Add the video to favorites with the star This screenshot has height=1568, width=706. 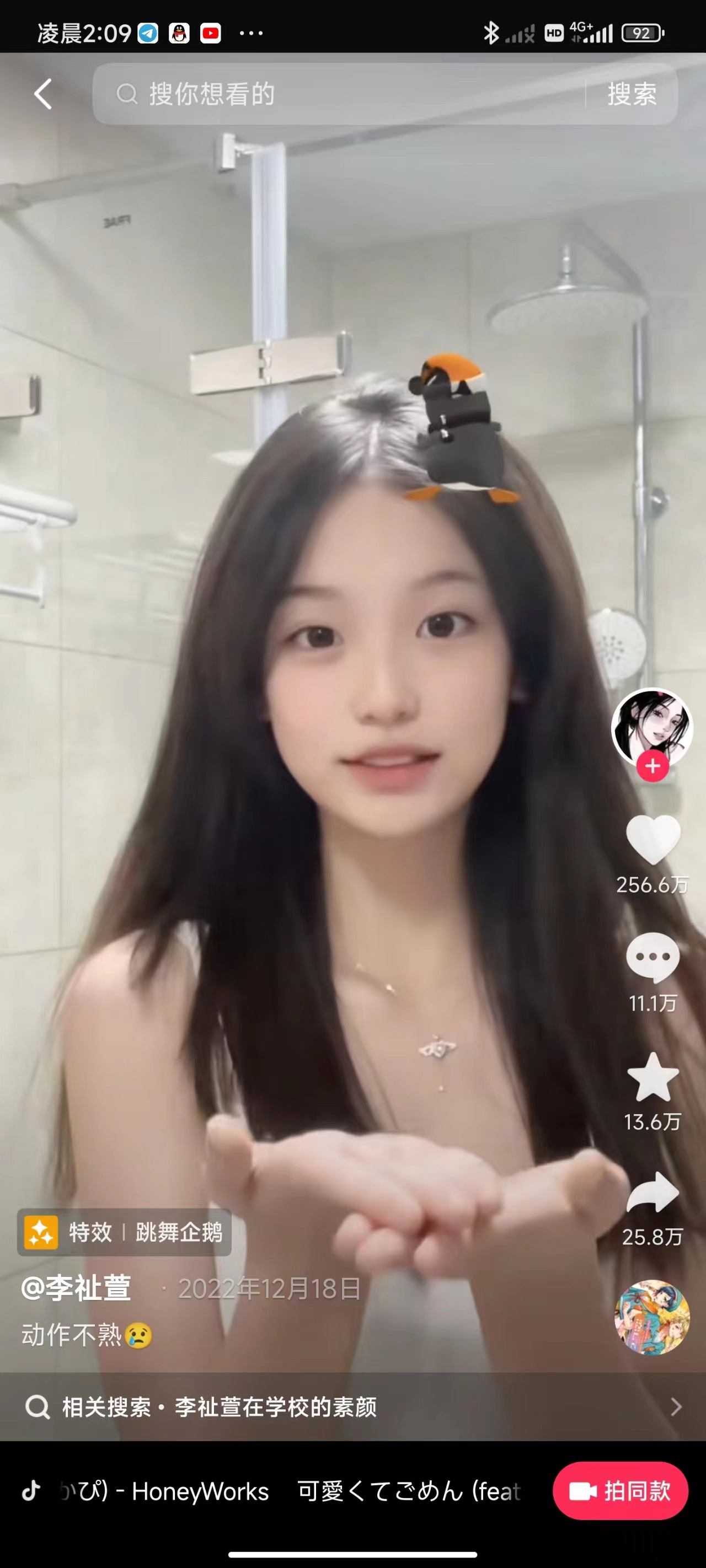(x=652, y=1077)
